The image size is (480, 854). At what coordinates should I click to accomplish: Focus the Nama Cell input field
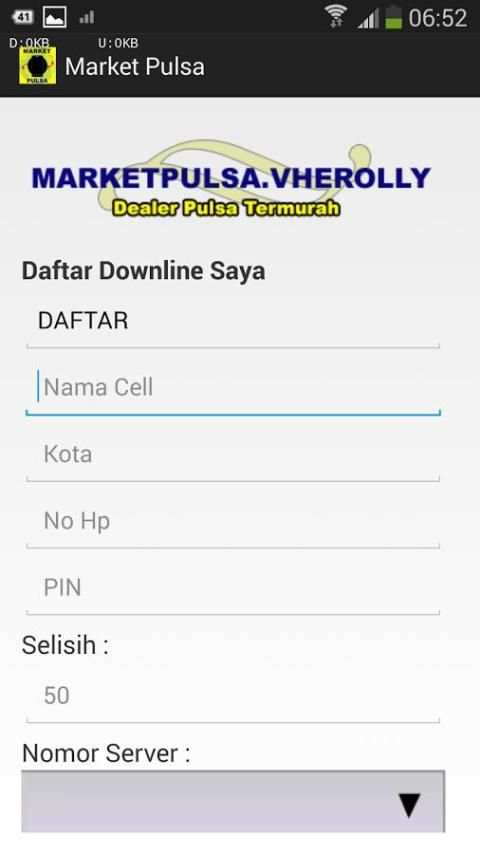tap(233, 388)
